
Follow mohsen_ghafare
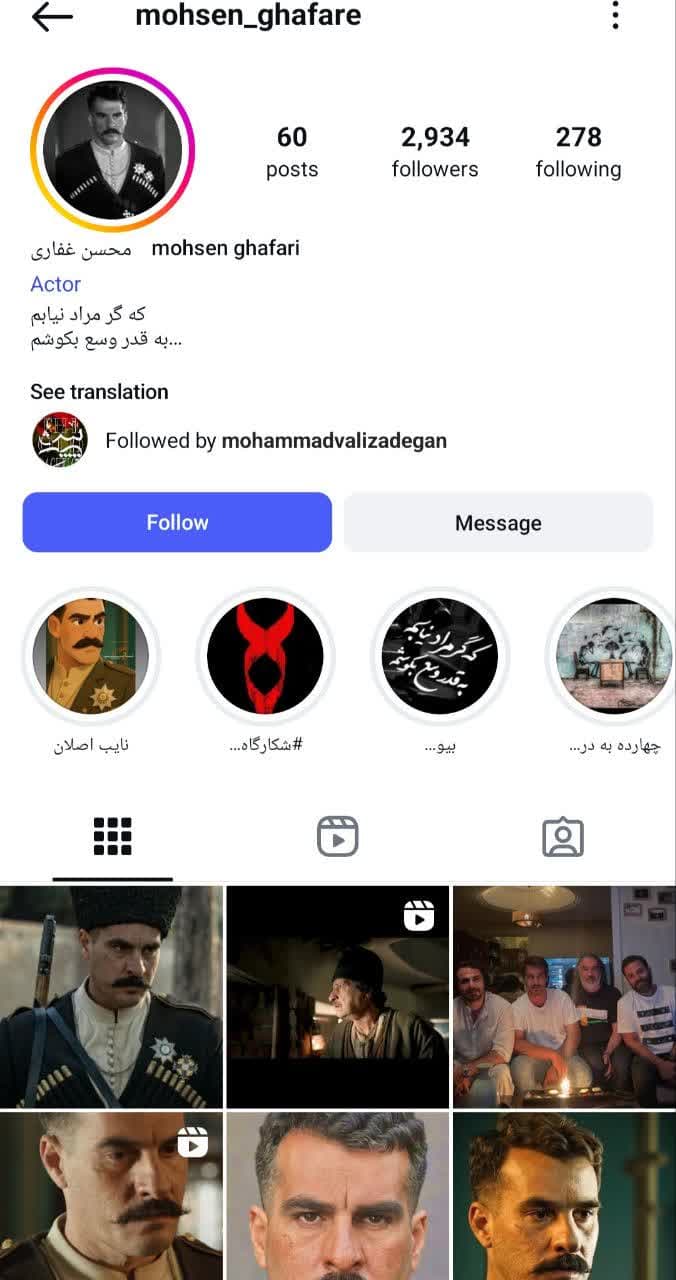(177, 522)
